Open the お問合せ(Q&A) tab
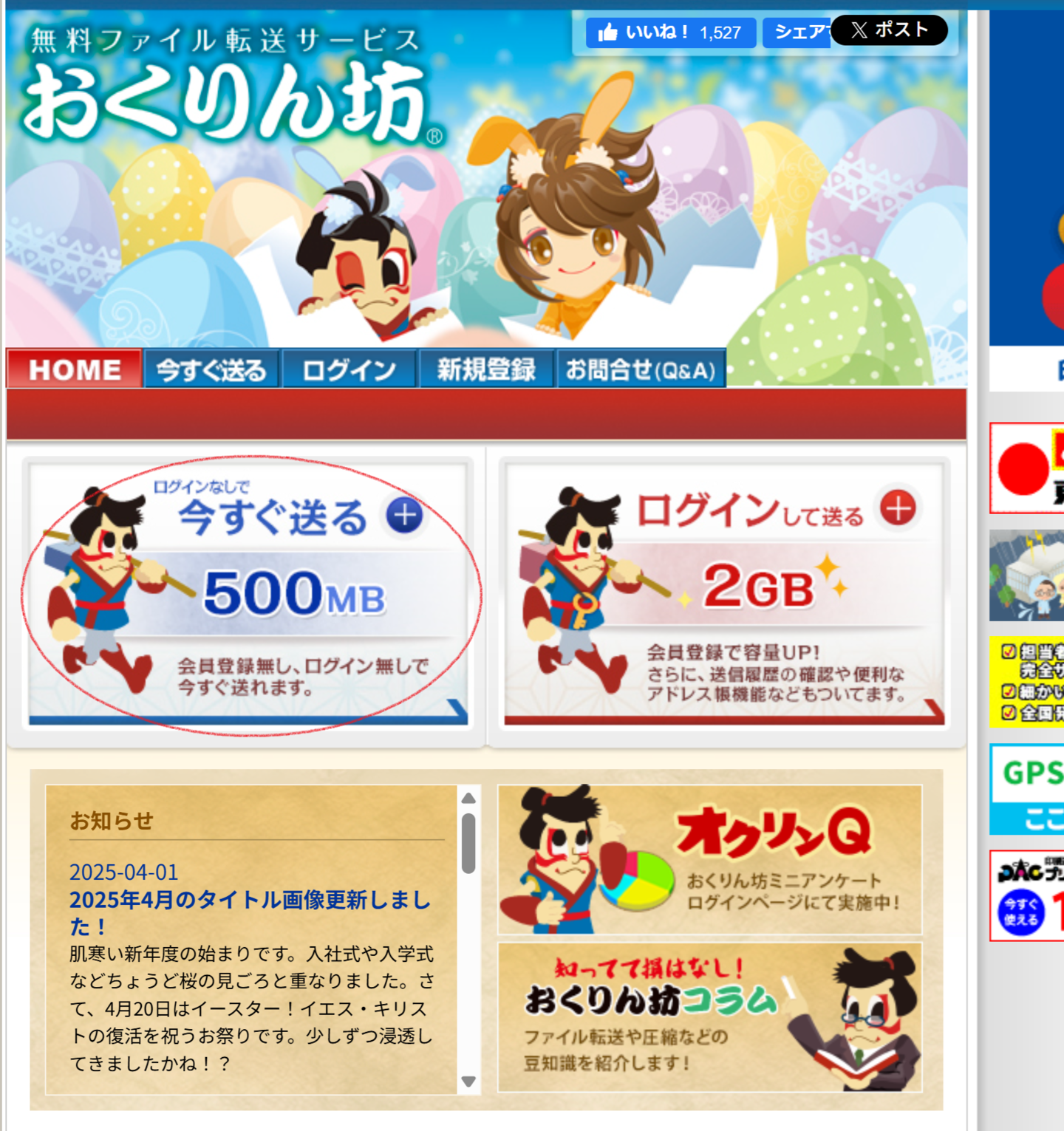The height and width of the screenshot is (1131, 1064). (641, 369)
